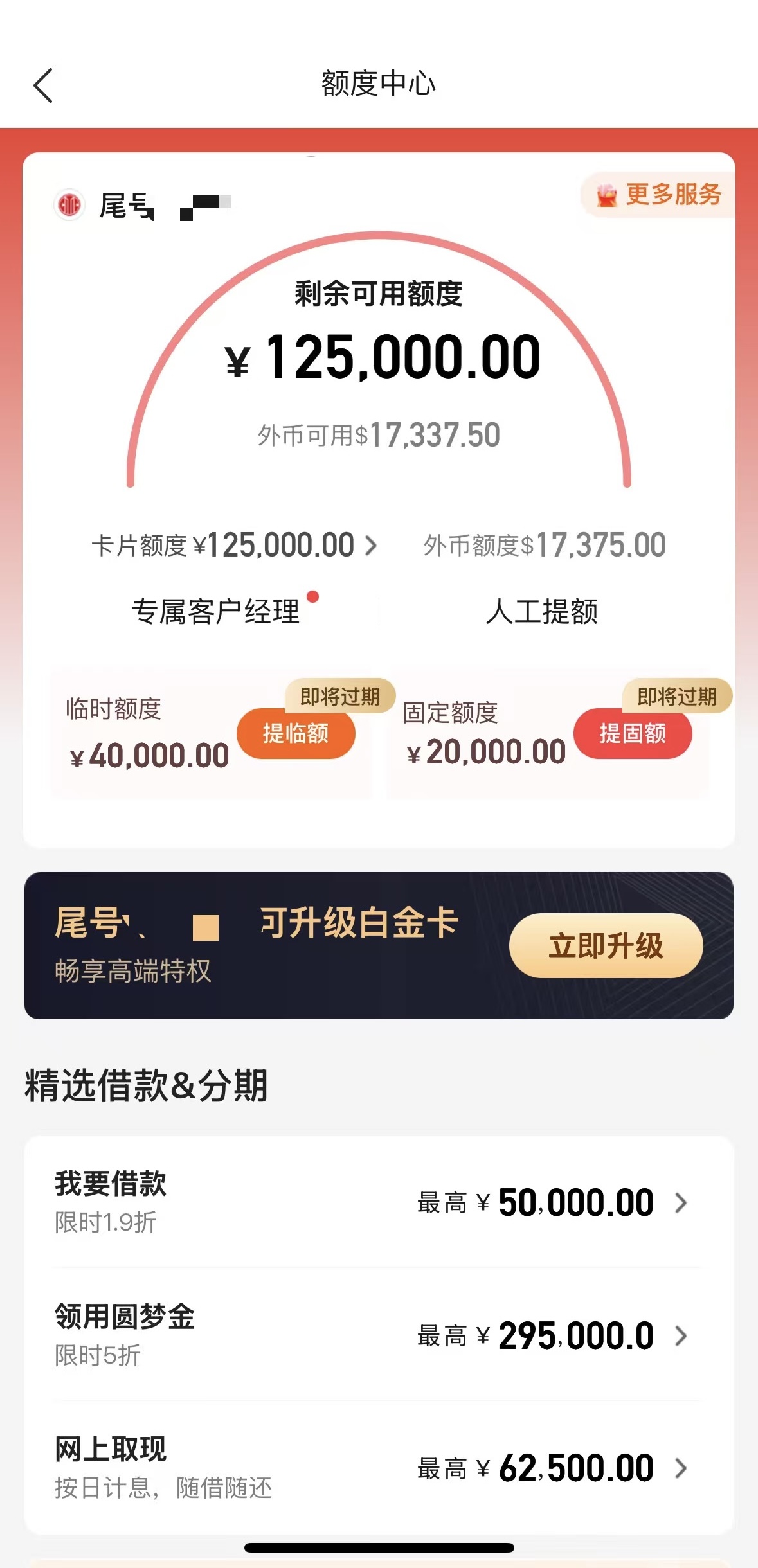Tap 立即升级 to upgrade to 白金卡
758x1568 pixels.
coord(606,946)
